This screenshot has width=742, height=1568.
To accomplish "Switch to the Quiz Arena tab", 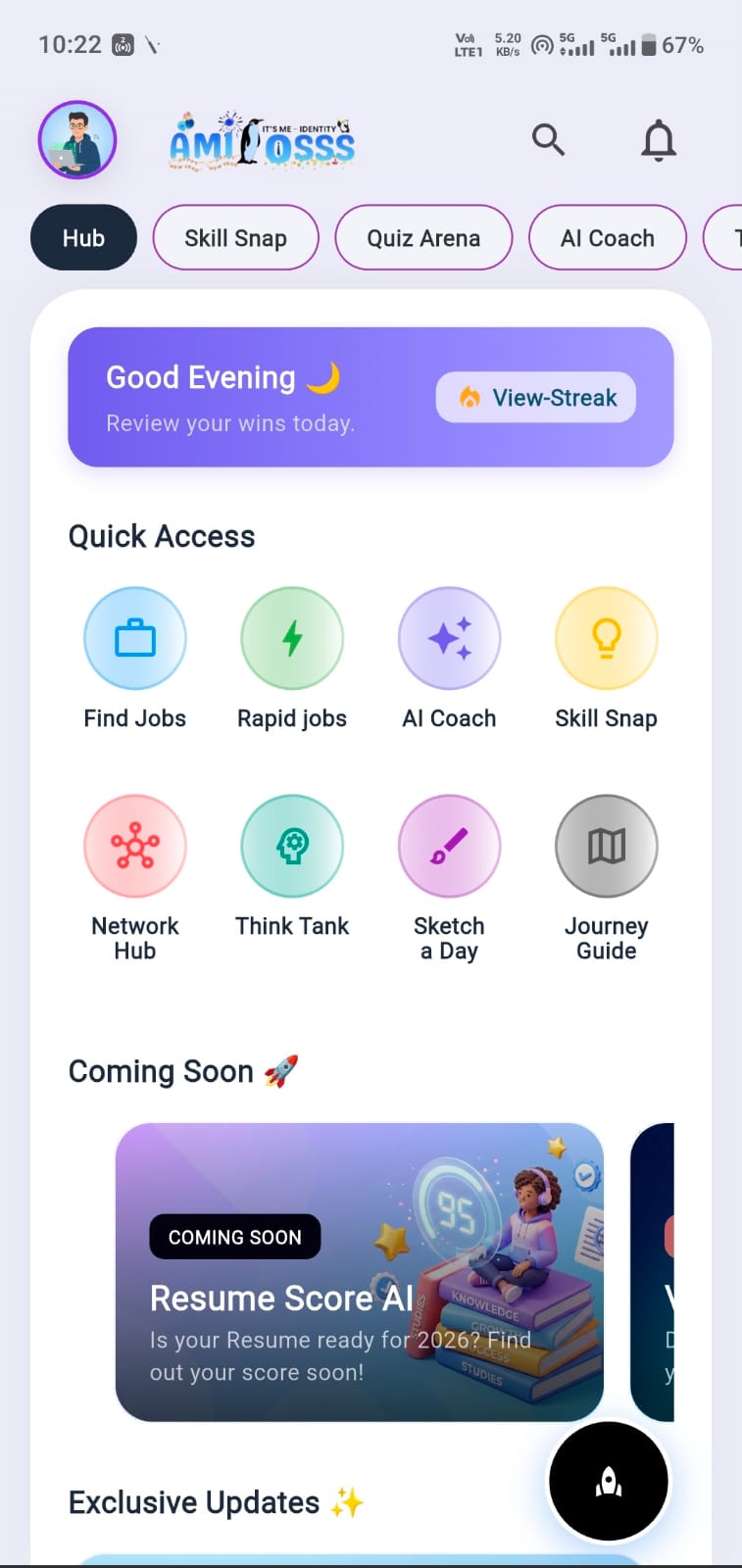I will (423, 237).
